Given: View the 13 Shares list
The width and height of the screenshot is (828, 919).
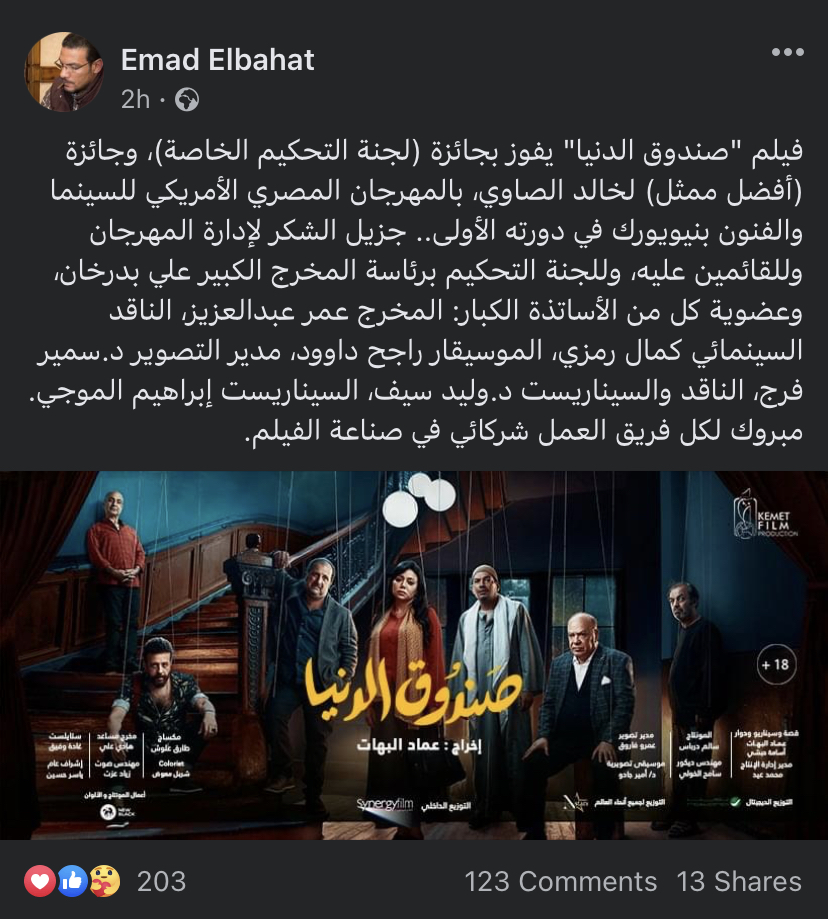Looking at the screenshot, I should point(738,881).
